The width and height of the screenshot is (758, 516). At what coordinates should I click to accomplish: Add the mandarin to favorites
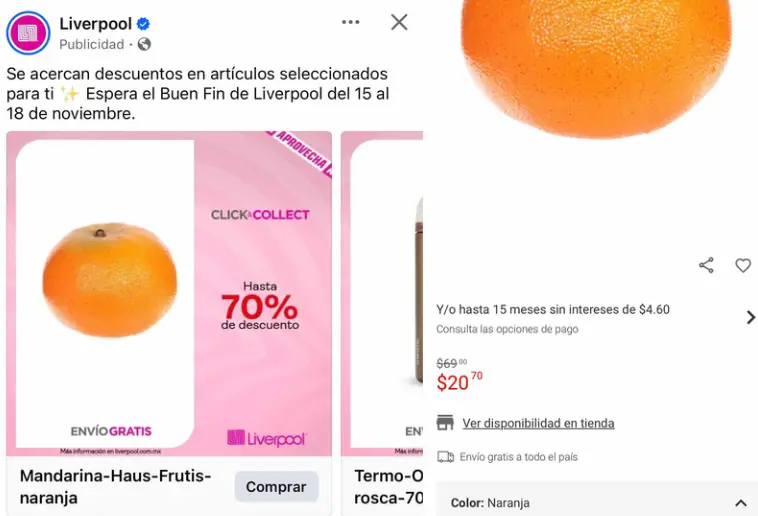[x=743, y=265]
